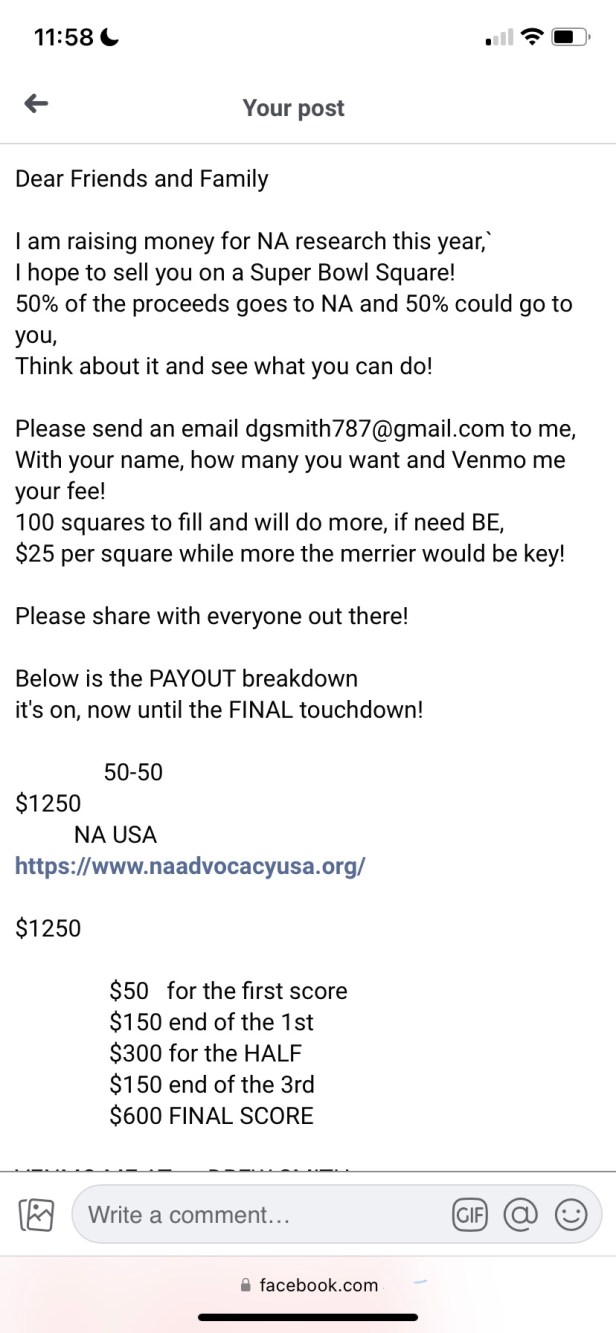
Task: Go back using the back arrow
Action: click(36, 104)
